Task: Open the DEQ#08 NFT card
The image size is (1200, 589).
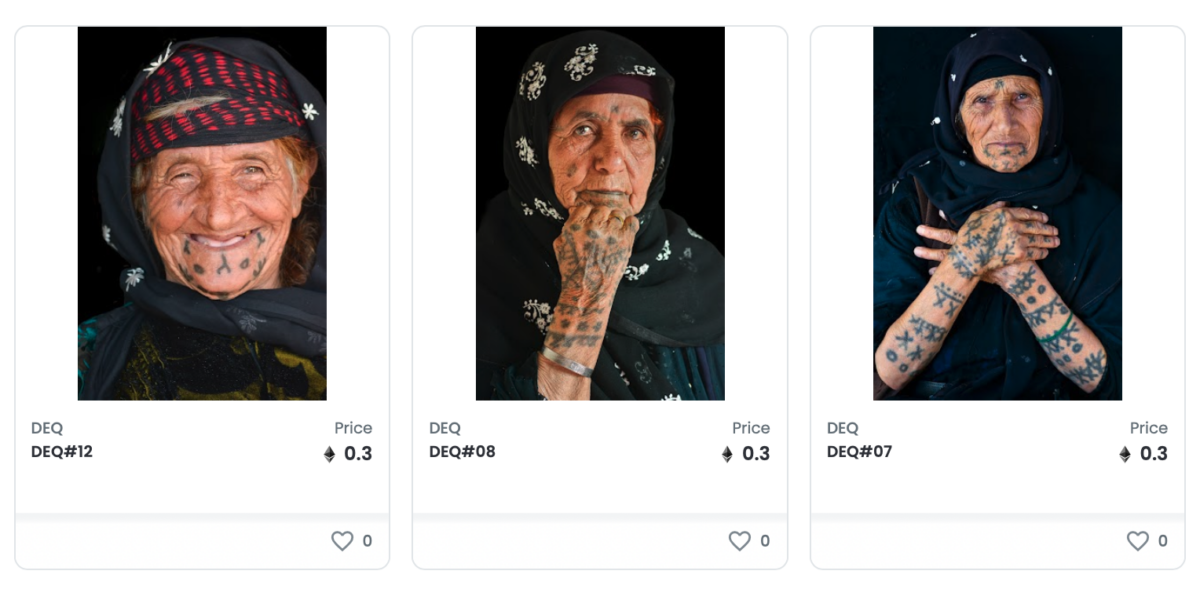Action: [x=600, y=213]
